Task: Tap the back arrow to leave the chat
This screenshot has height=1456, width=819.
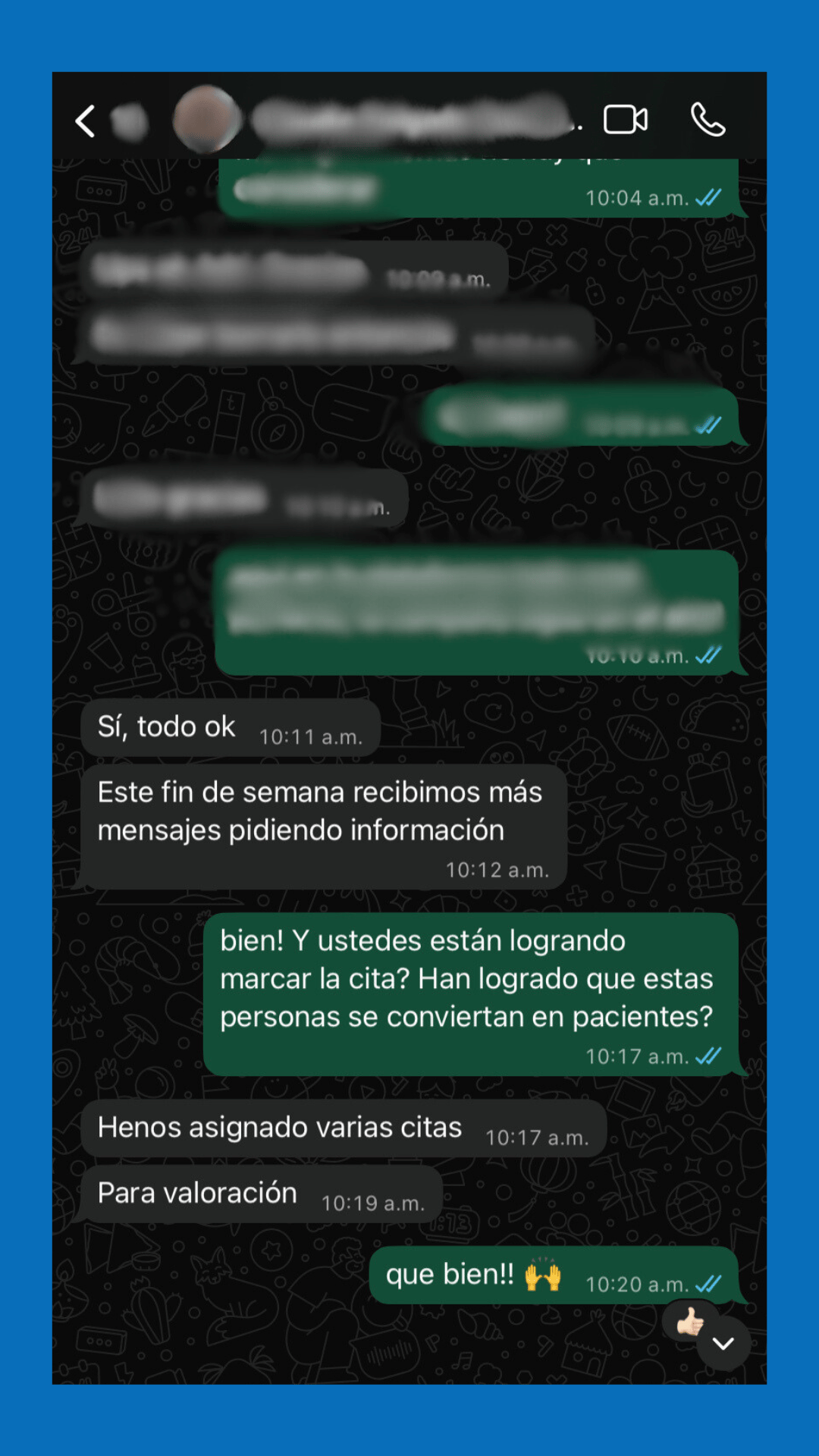Action: [x=86, y=120]
